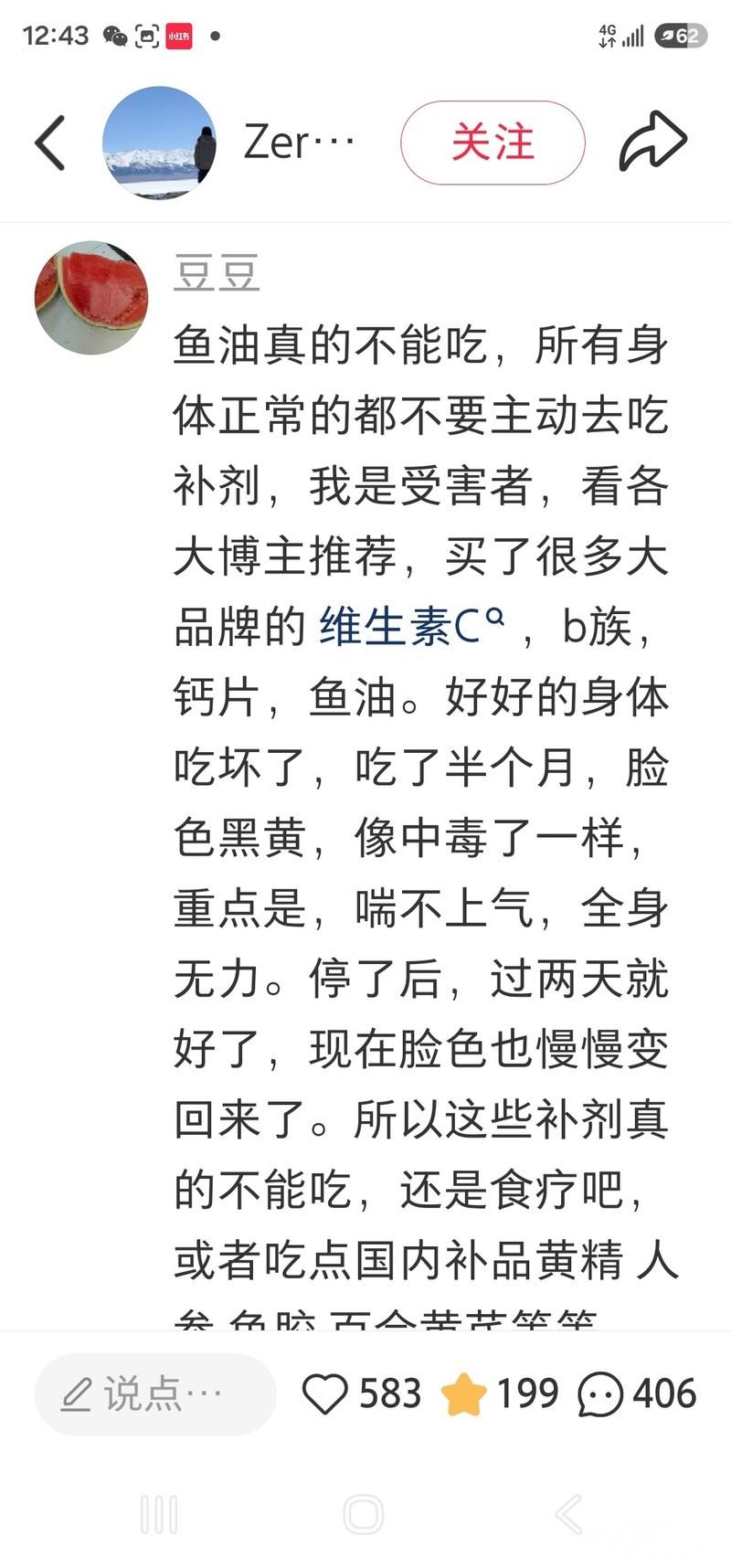Open the comments with the bubble icon
The width and height of the screenshot is (731, 1568).
(600, 1395)
